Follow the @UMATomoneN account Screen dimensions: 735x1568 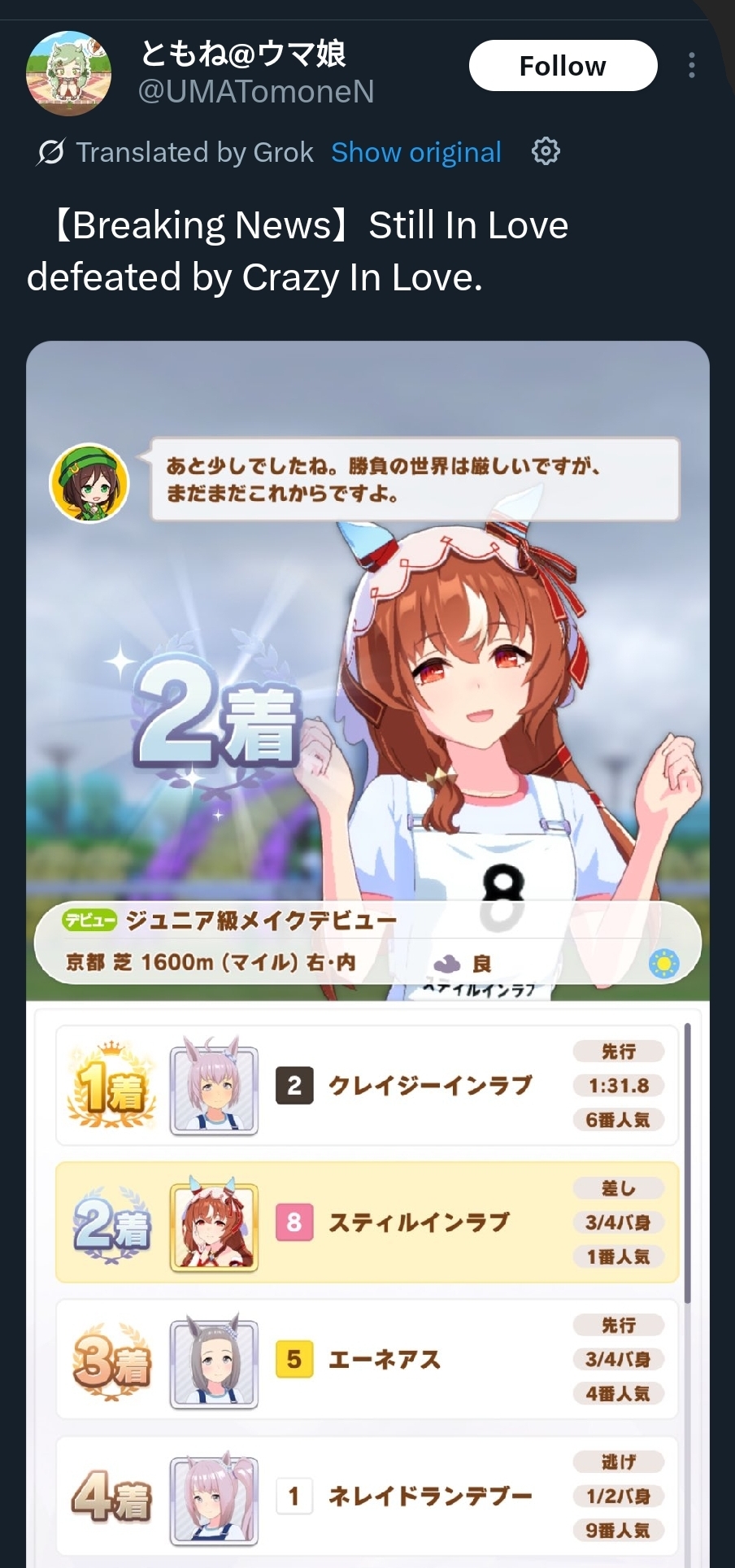pos(563,66)
